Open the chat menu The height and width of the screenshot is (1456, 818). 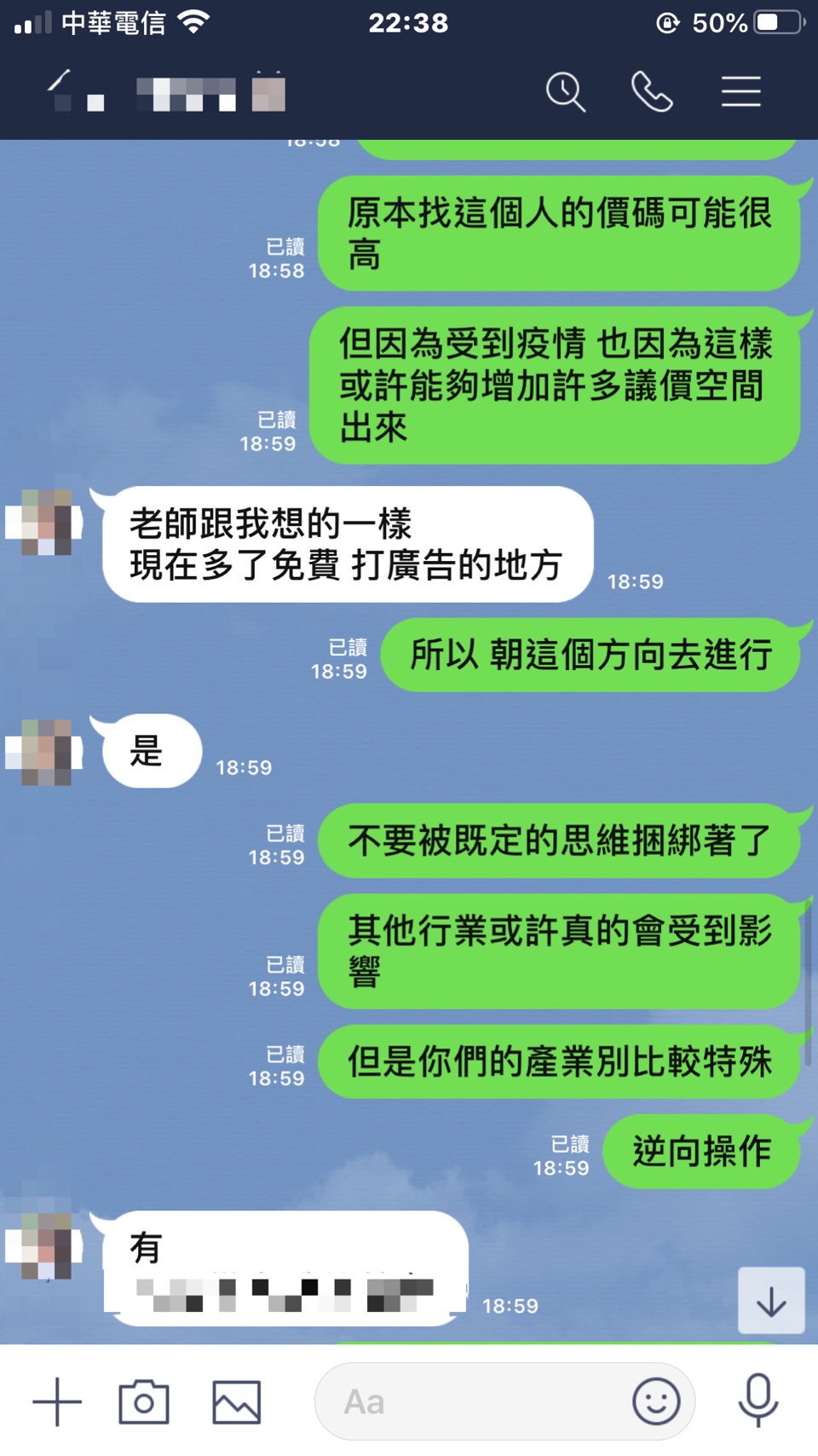tap(740, 92)
